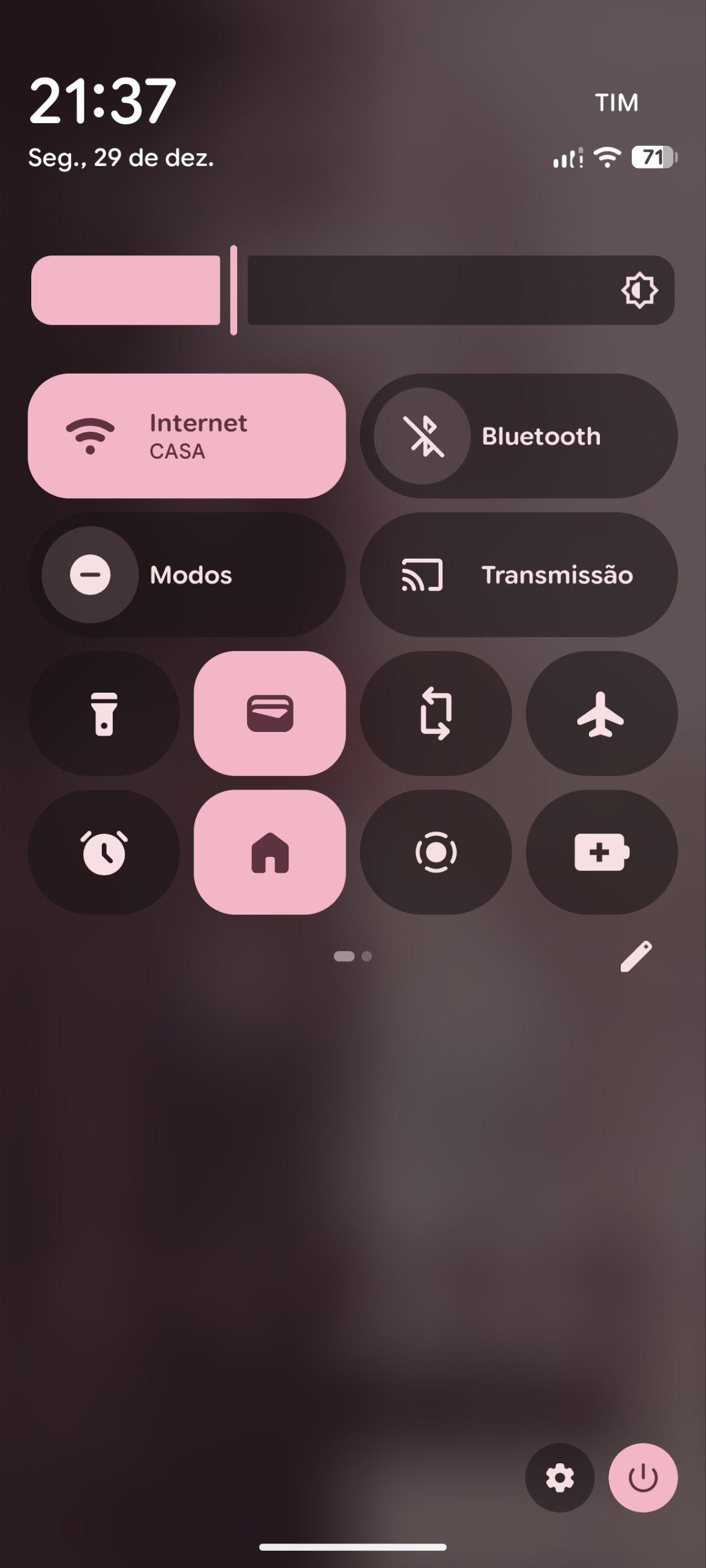This screenshot has width=706, height=1568.
Task: Edit the quick settings tiles
Action: pyautogui.click(x=636, y=956)
